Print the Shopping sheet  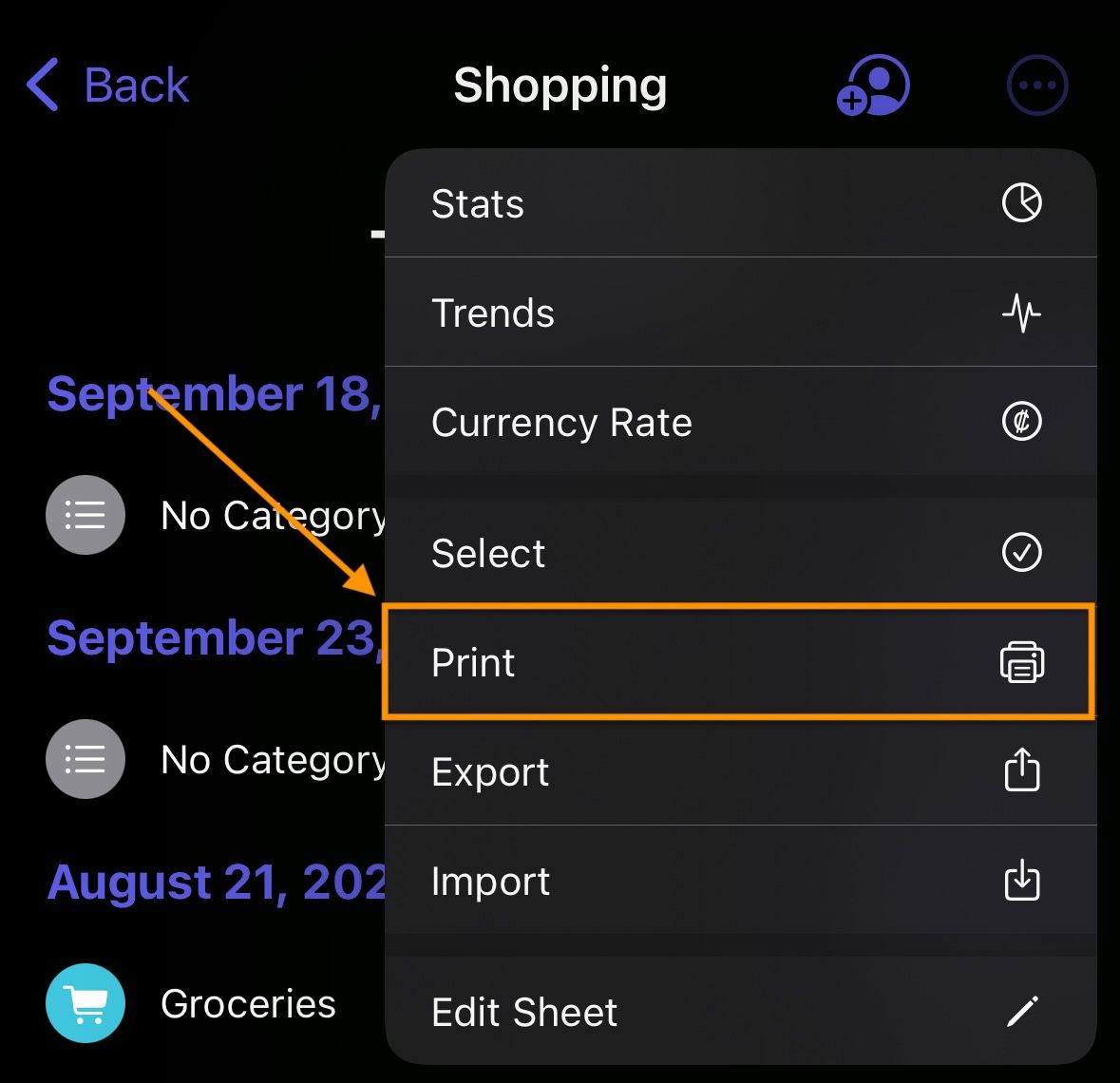739,662
